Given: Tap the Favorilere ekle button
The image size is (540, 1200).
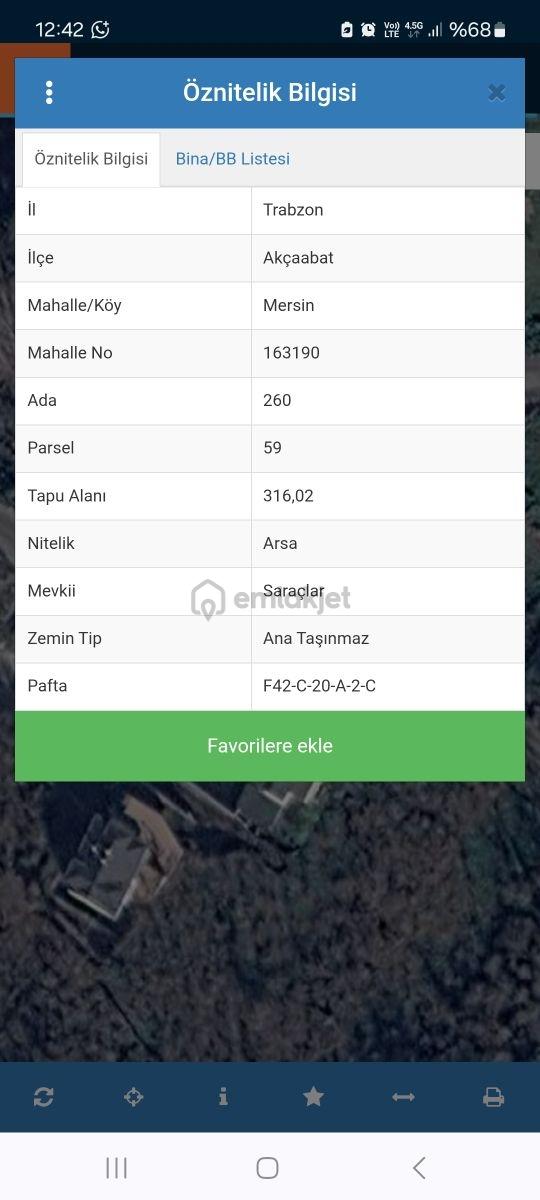Looking at the screenshot, I should coord(270,746).
